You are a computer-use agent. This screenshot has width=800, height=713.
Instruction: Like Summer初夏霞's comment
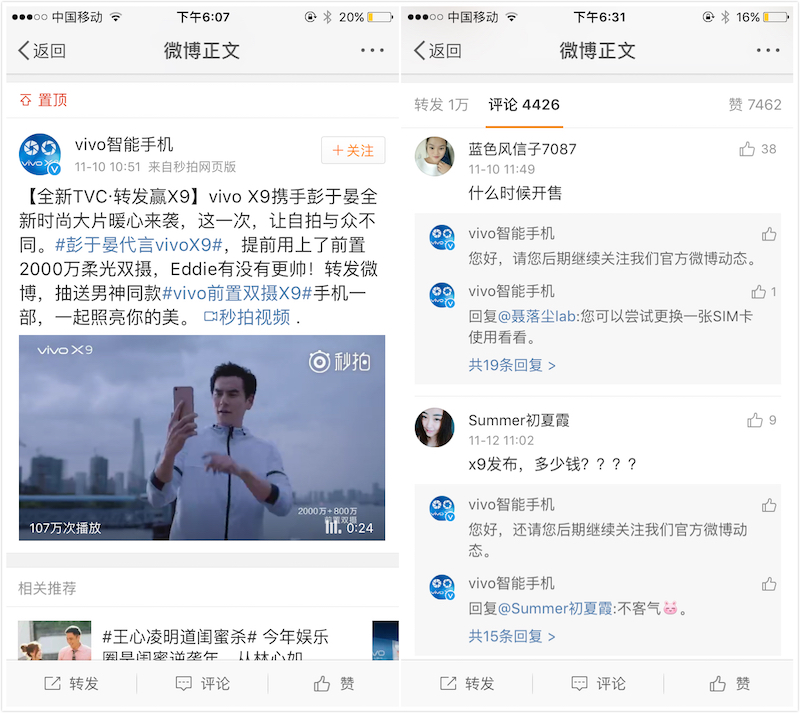(x=748, y=420)
